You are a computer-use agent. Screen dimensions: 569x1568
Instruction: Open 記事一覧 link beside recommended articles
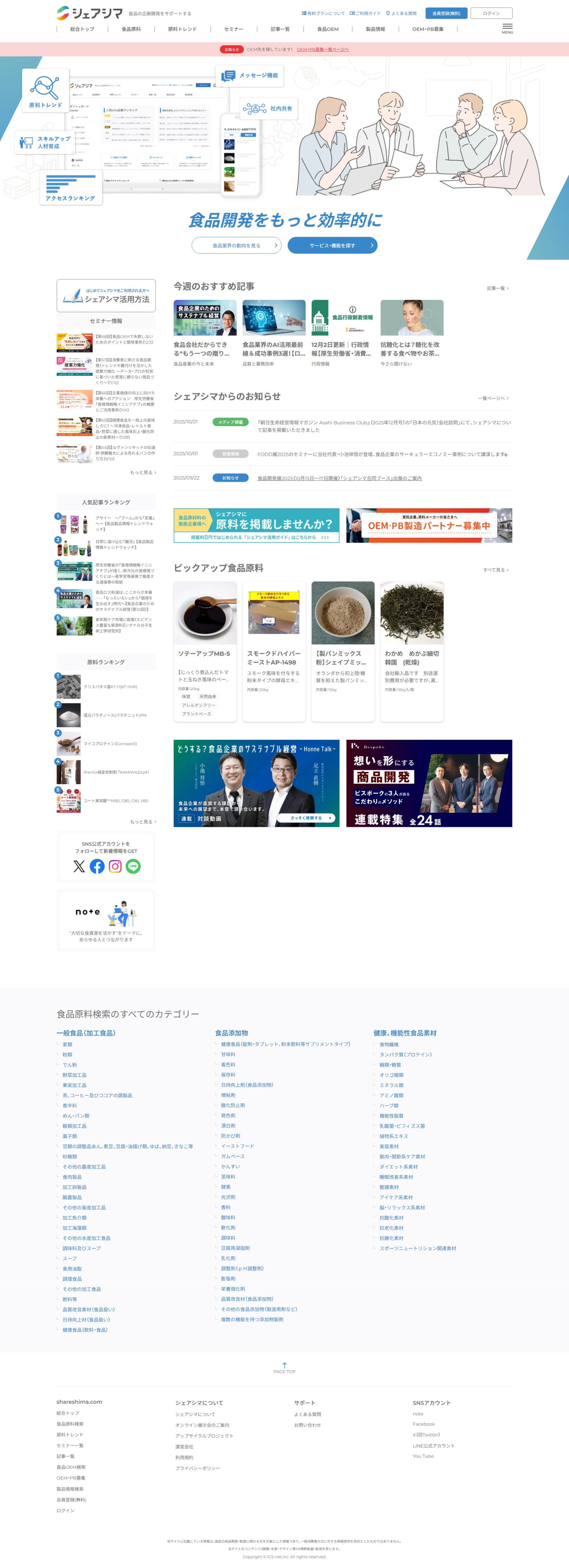coord(497,289)
